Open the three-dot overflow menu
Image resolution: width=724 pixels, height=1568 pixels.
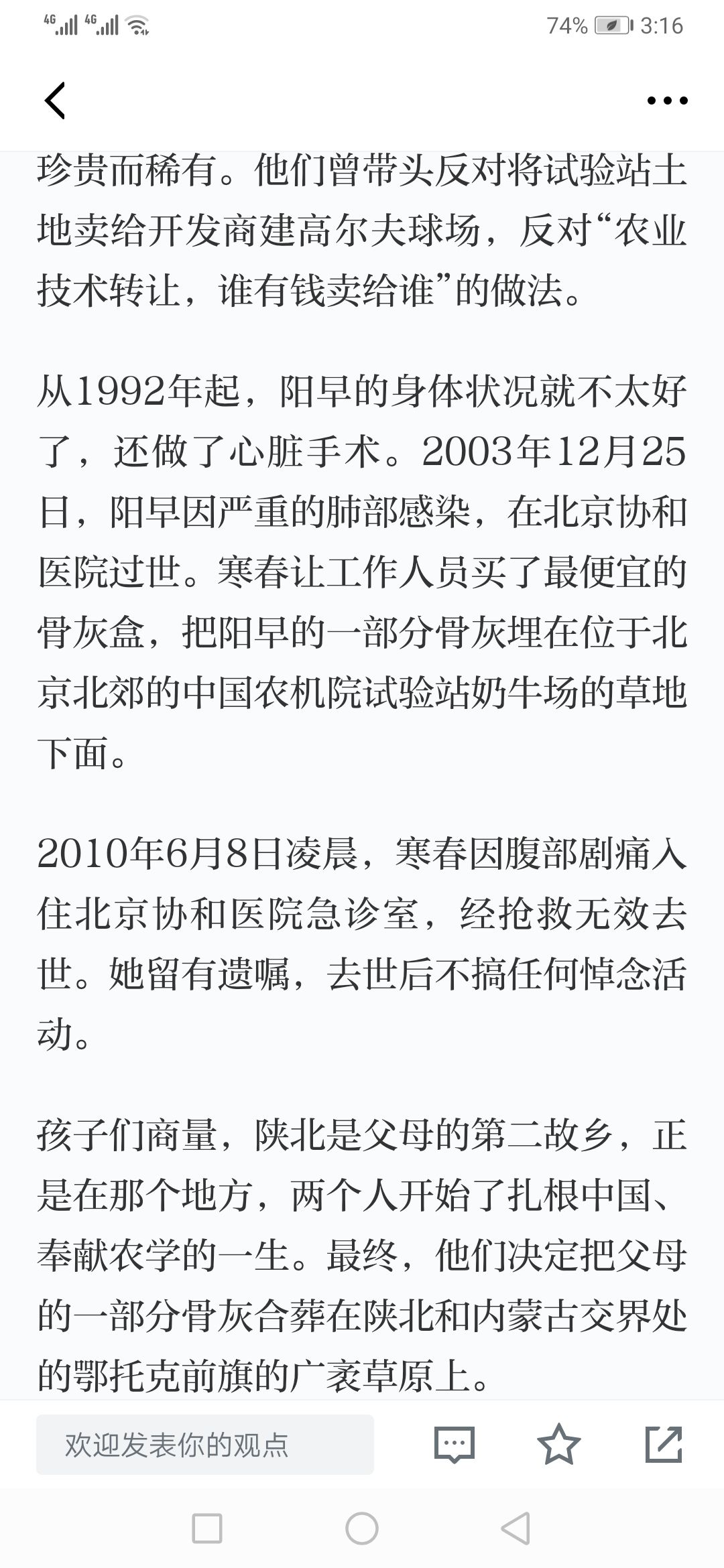[667, 101]
